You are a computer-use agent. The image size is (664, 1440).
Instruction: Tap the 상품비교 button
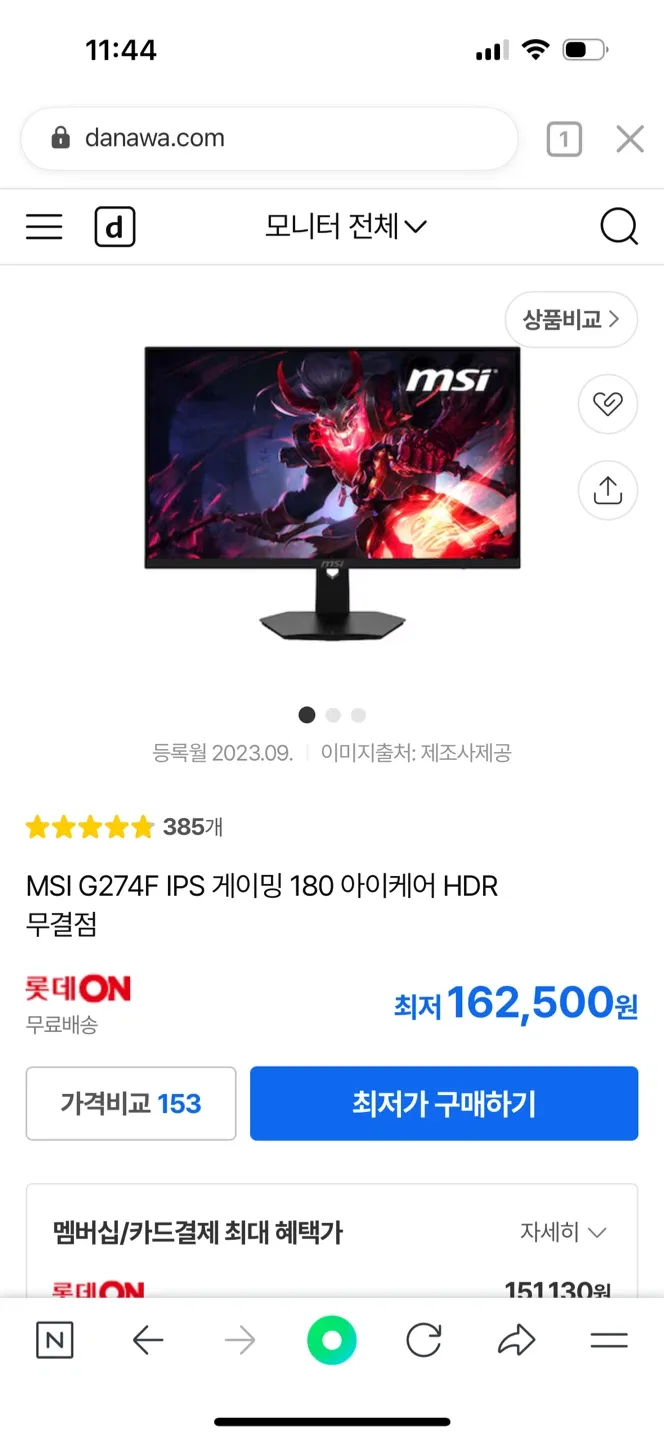(571, 320)
